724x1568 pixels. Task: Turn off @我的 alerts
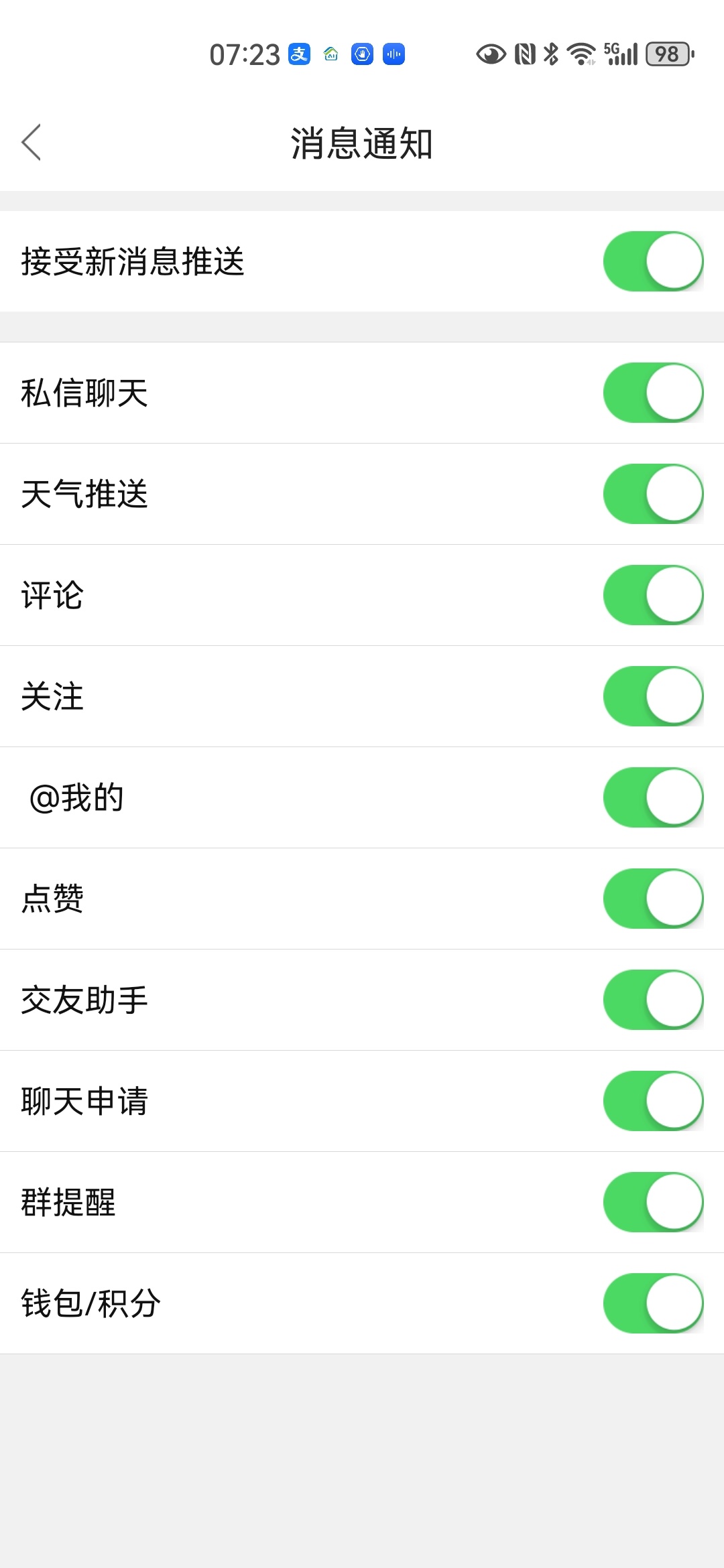click(x=653, y=797)
